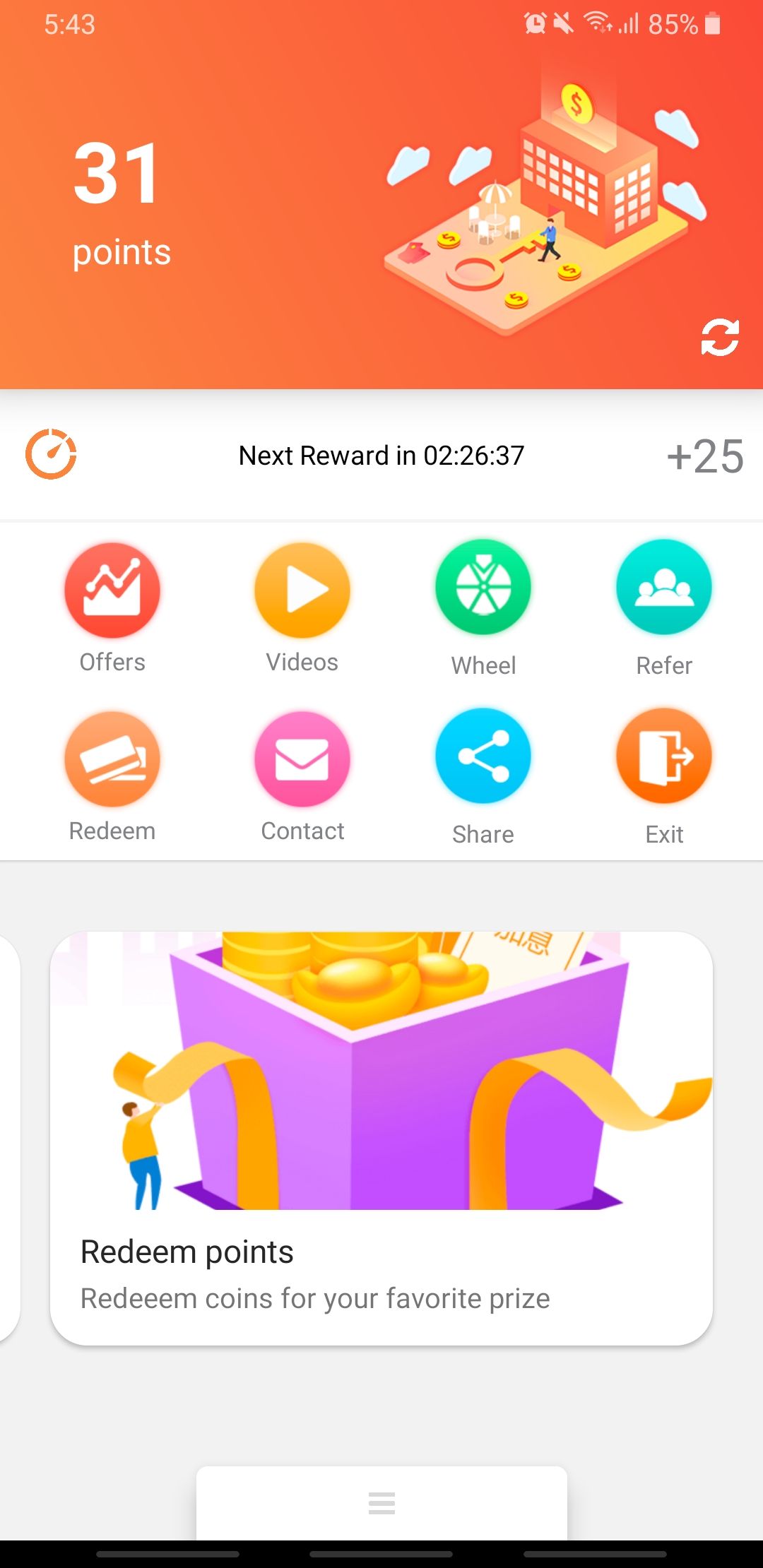Refresh the points balance
763x1568 pixels.
tap(719, 337)
